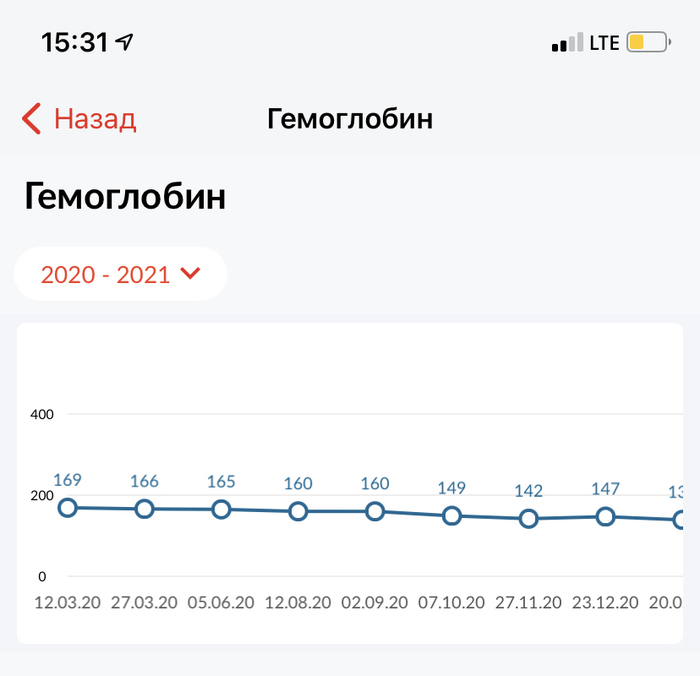Screen dimensions: 700x676
Task: Open the 2020 - 2021 period dropdown
Action: pos(120,274)
